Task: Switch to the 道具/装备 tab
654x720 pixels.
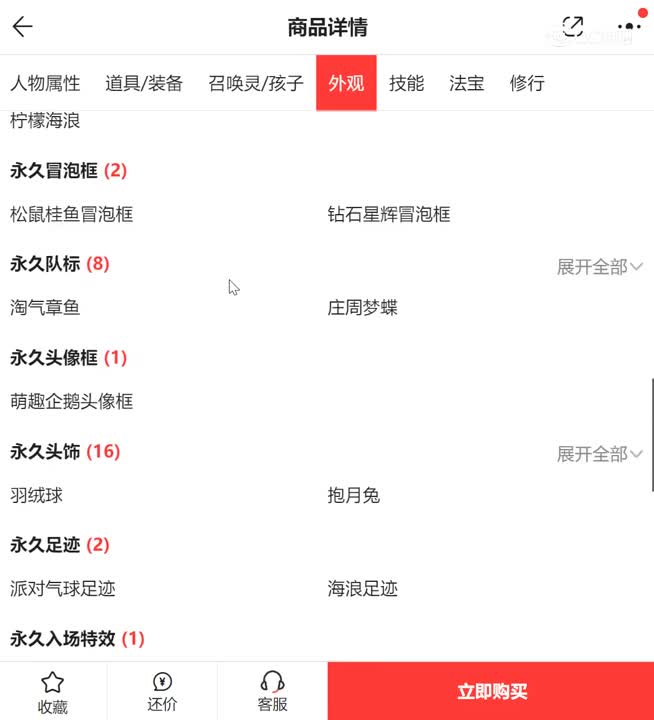Action: 144,83
